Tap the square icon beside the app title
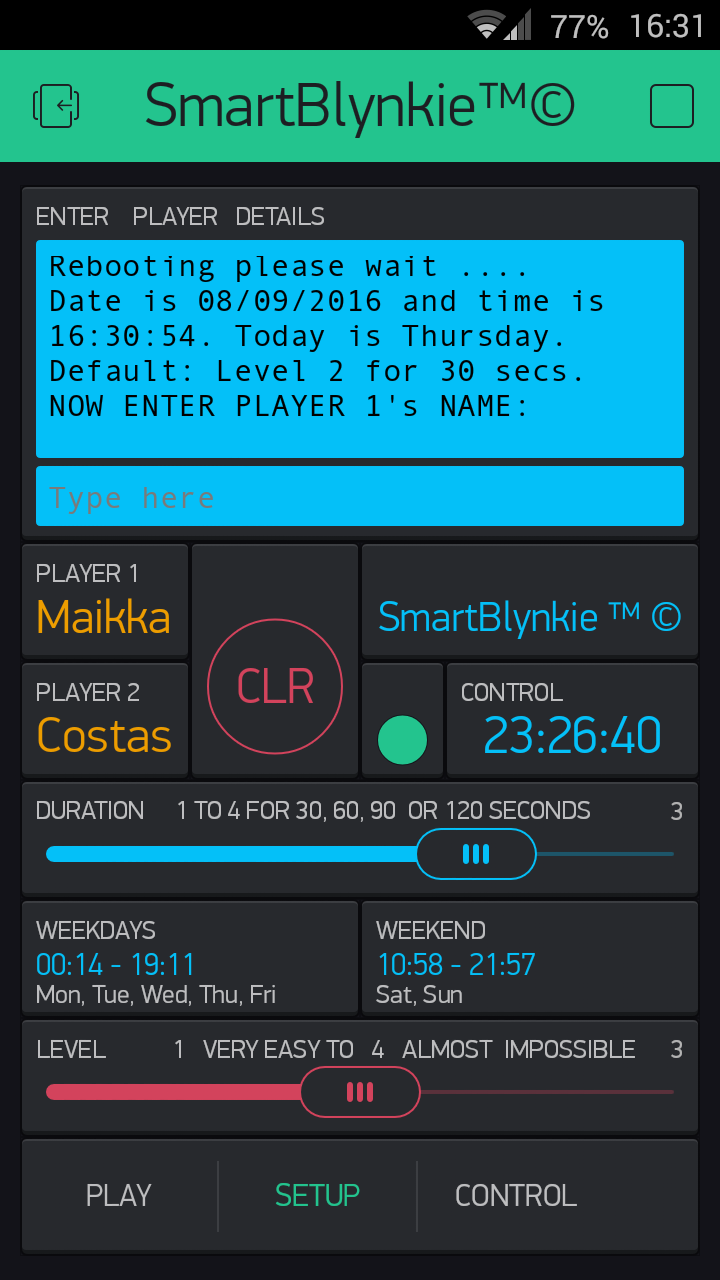This screenshot has height=1280, width=720. click(x=671, y=105)
